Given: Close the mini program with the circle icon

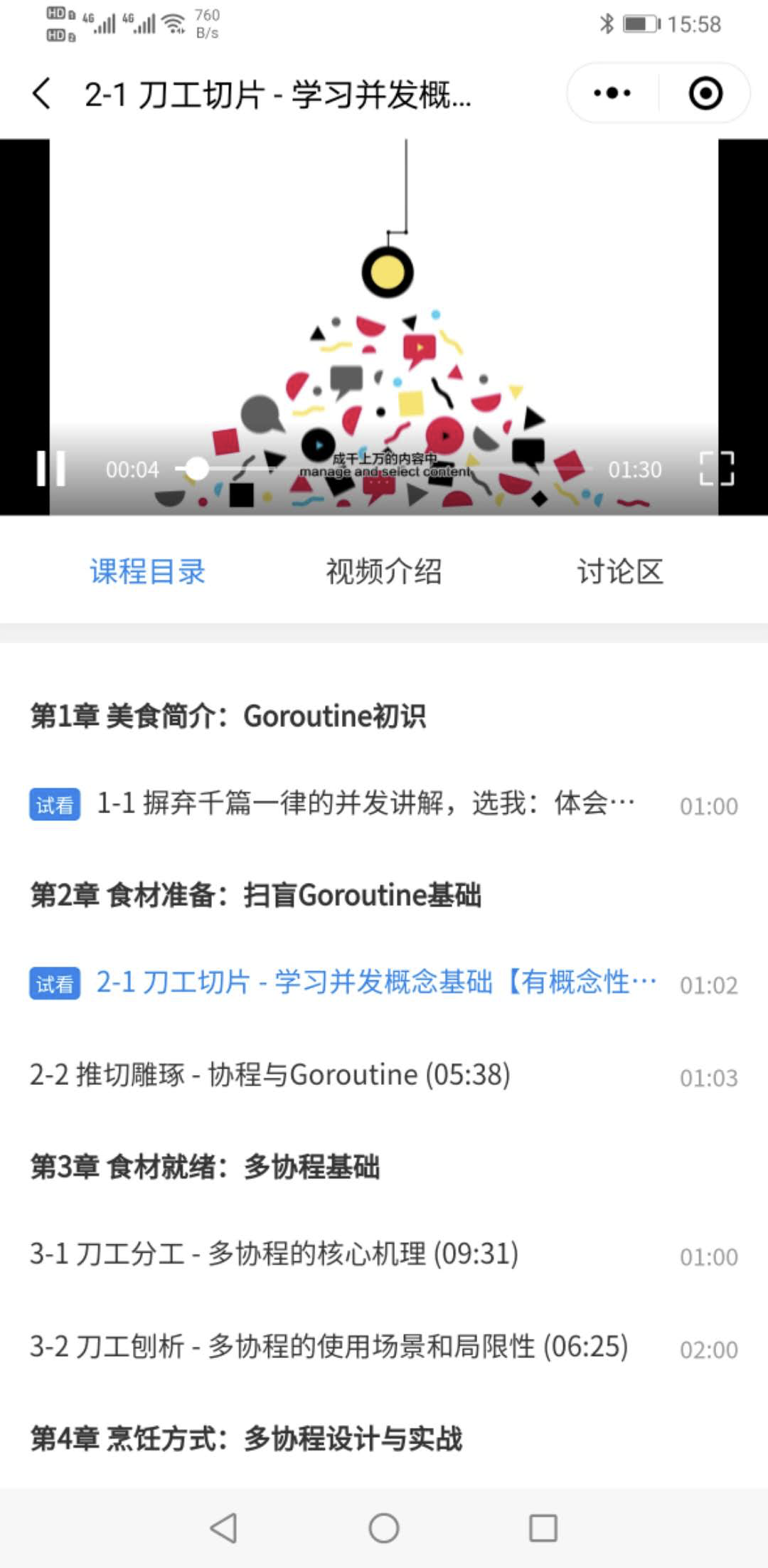Looking at the screenshot, I should 705,93.
